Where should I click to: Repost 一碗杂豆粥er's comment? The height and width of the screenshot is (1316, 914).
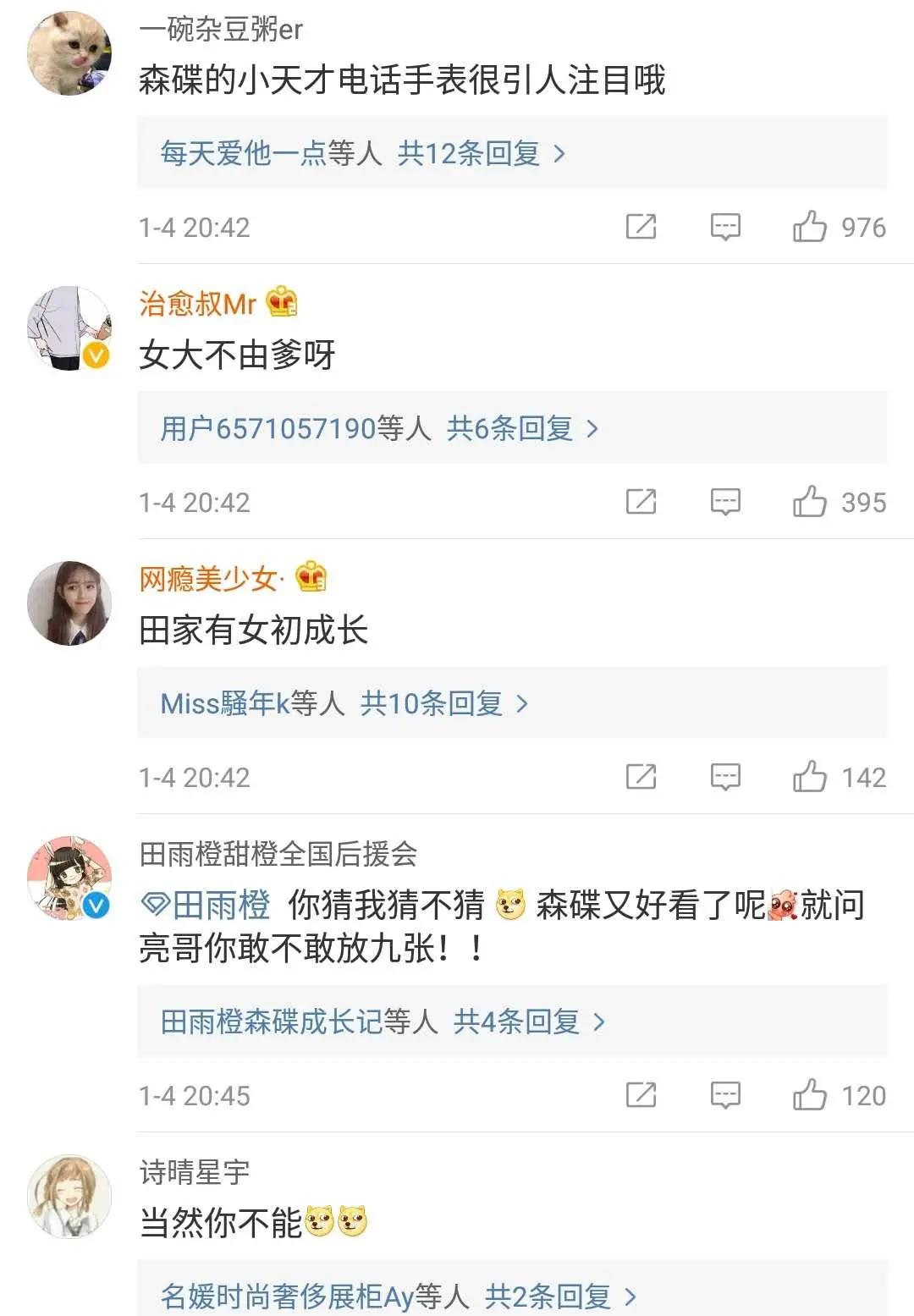pos(641,227)
